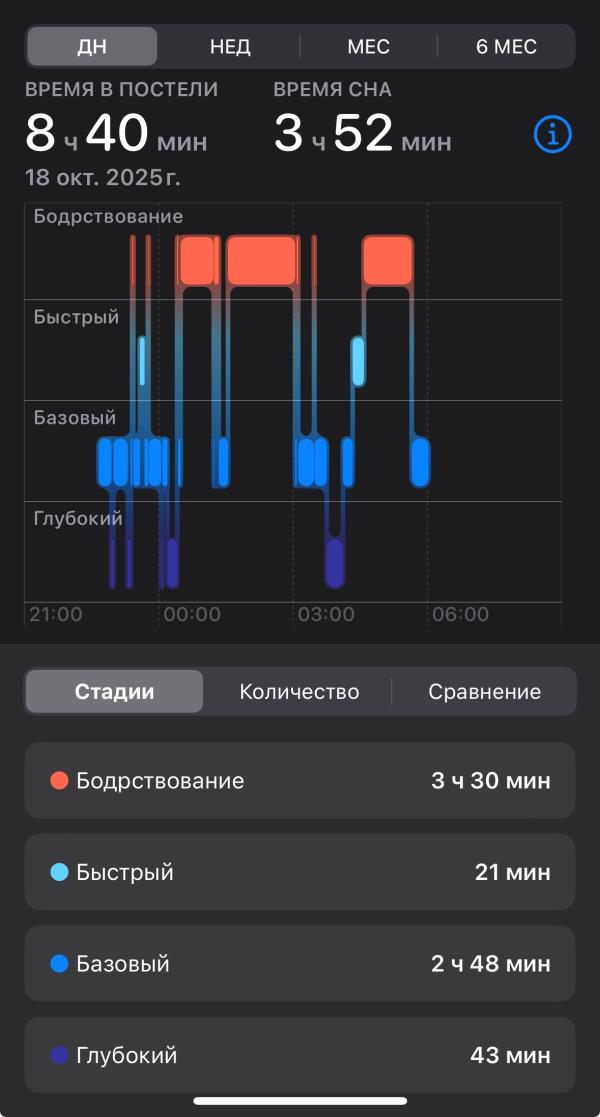This screenshot has height=1117, width=600.
Task: Switch to the НЕД week view
Action: [x=230, y=47]
